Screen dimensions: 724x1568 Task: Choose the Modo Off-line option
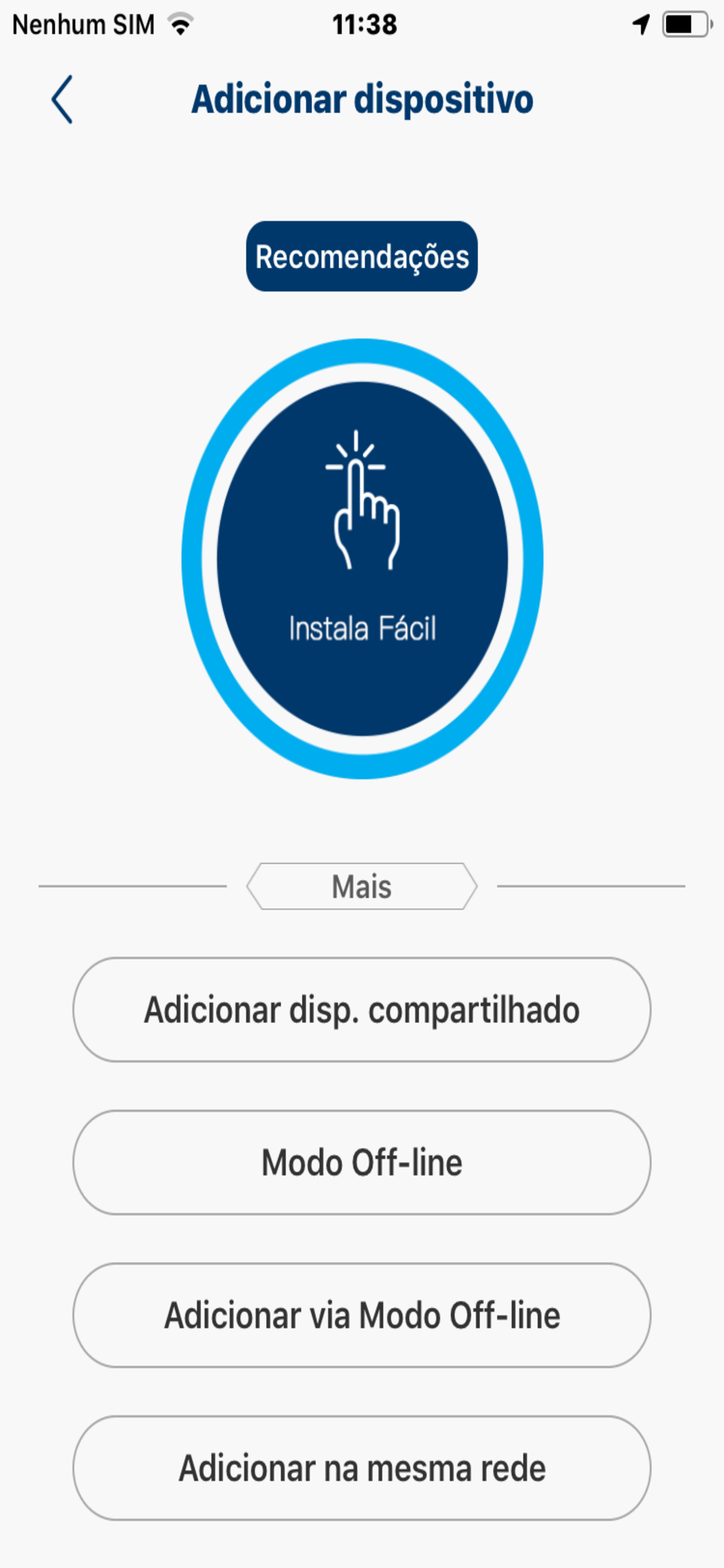coord(362,1163)
